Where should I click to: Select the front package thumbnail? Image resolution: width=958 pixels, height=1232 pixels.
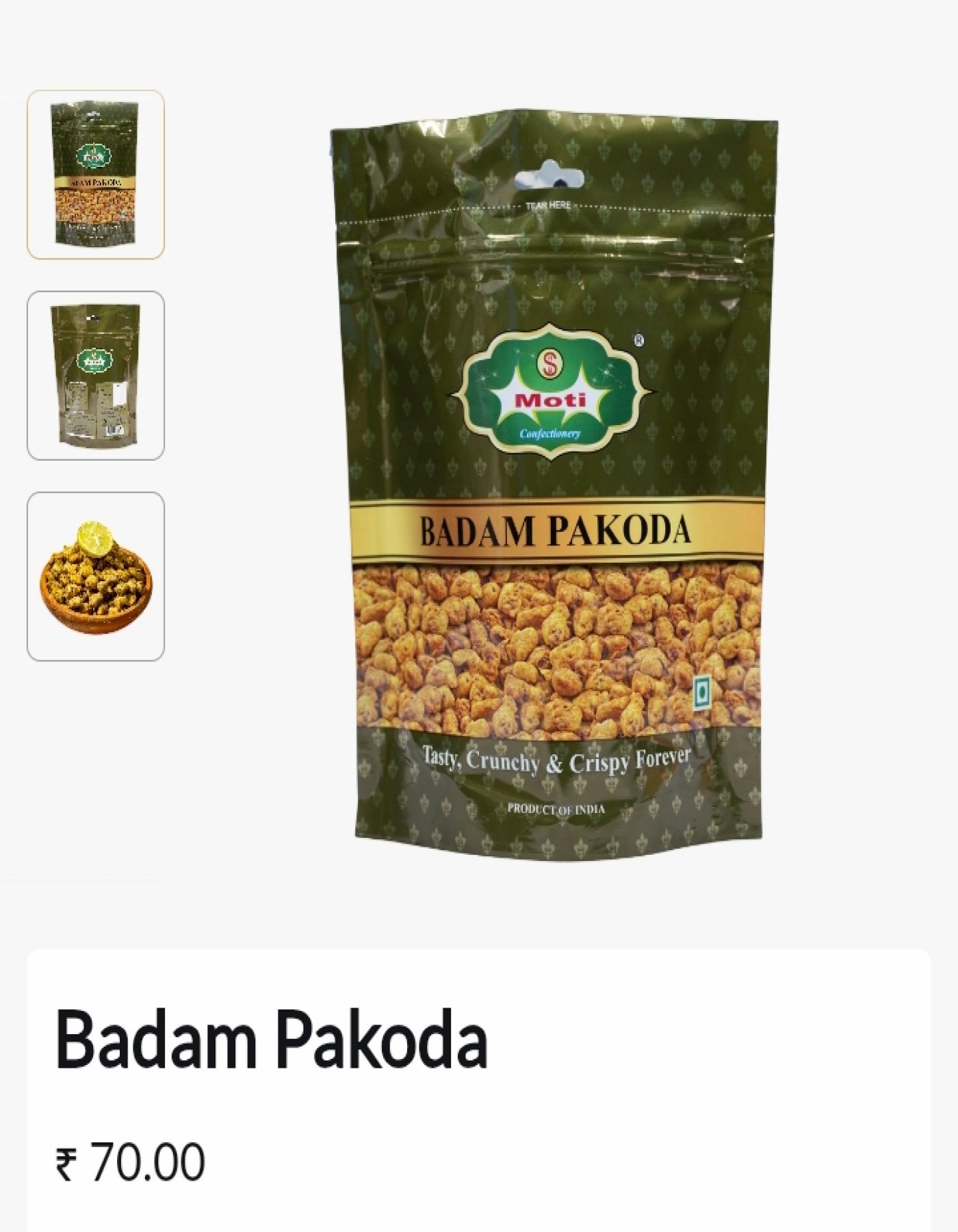(96, 175)
